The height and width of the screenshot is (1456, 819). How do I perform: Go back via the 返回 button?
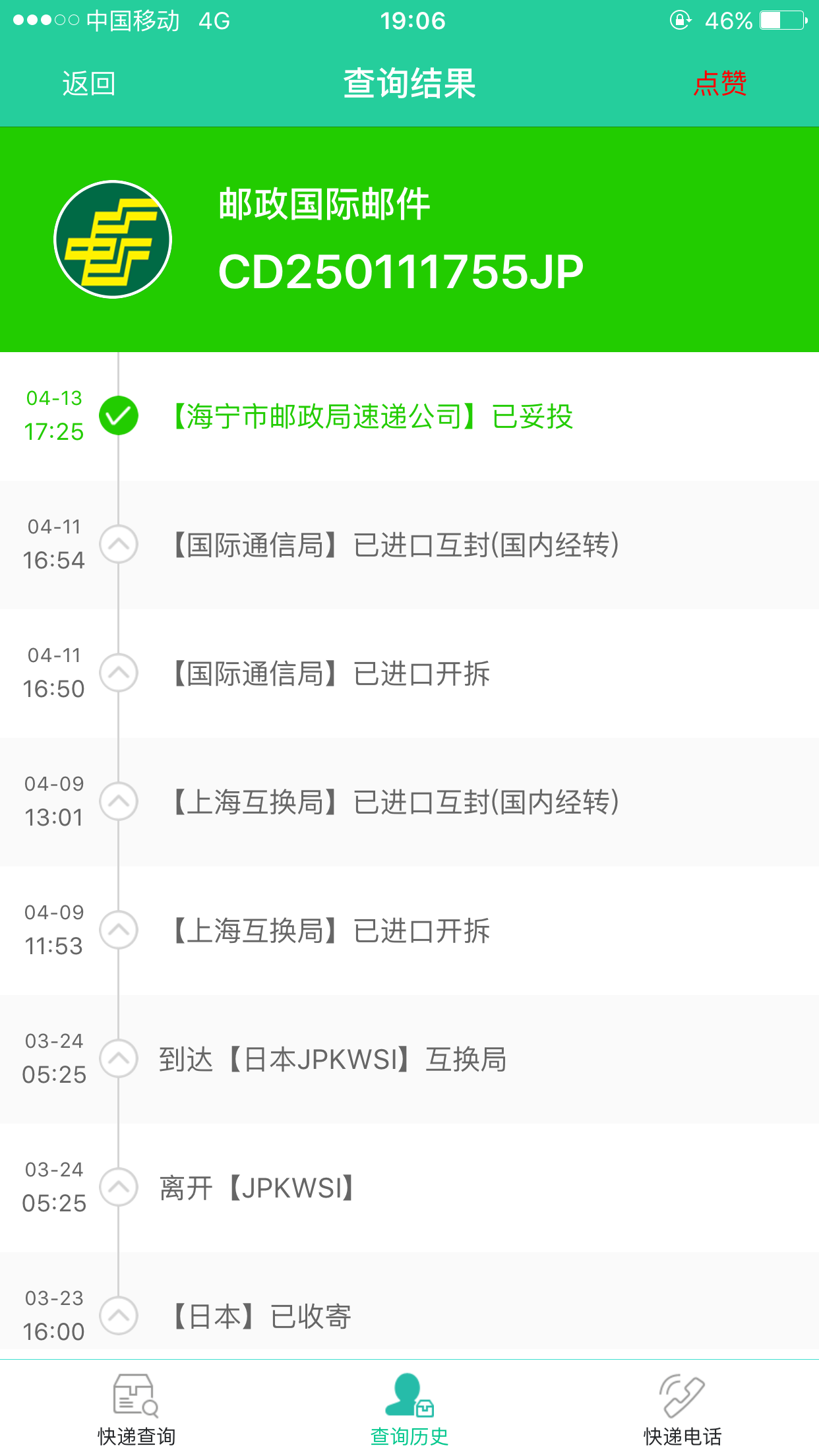click(89, 84)
